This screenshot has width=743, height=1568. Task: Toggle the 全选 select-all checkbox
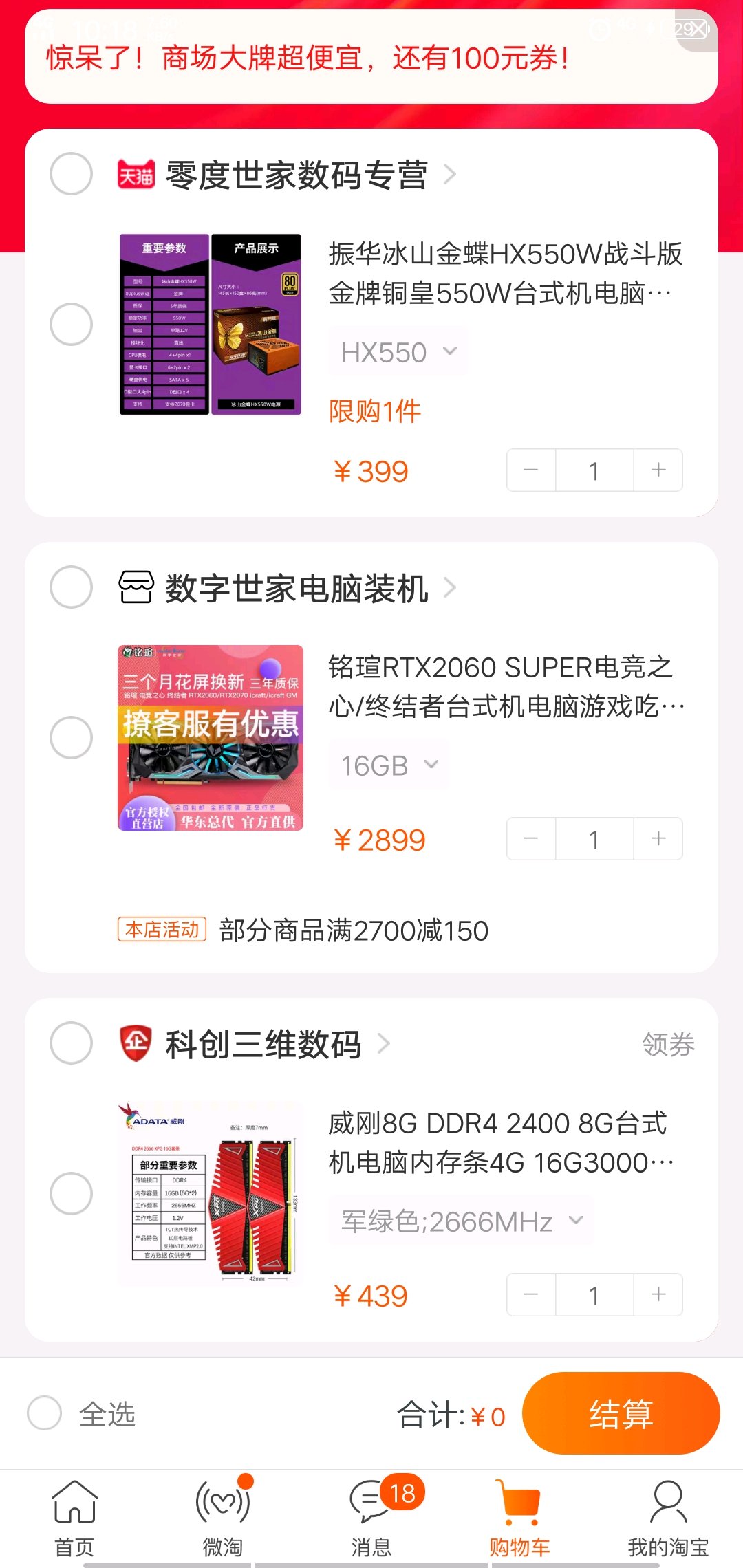[x=45, y=1414]
